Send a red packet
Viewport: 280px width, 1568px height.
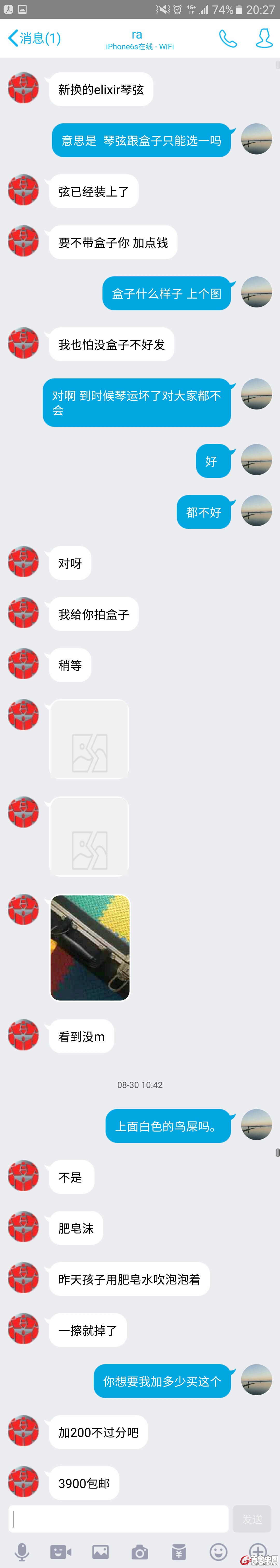pos(179,1552)
